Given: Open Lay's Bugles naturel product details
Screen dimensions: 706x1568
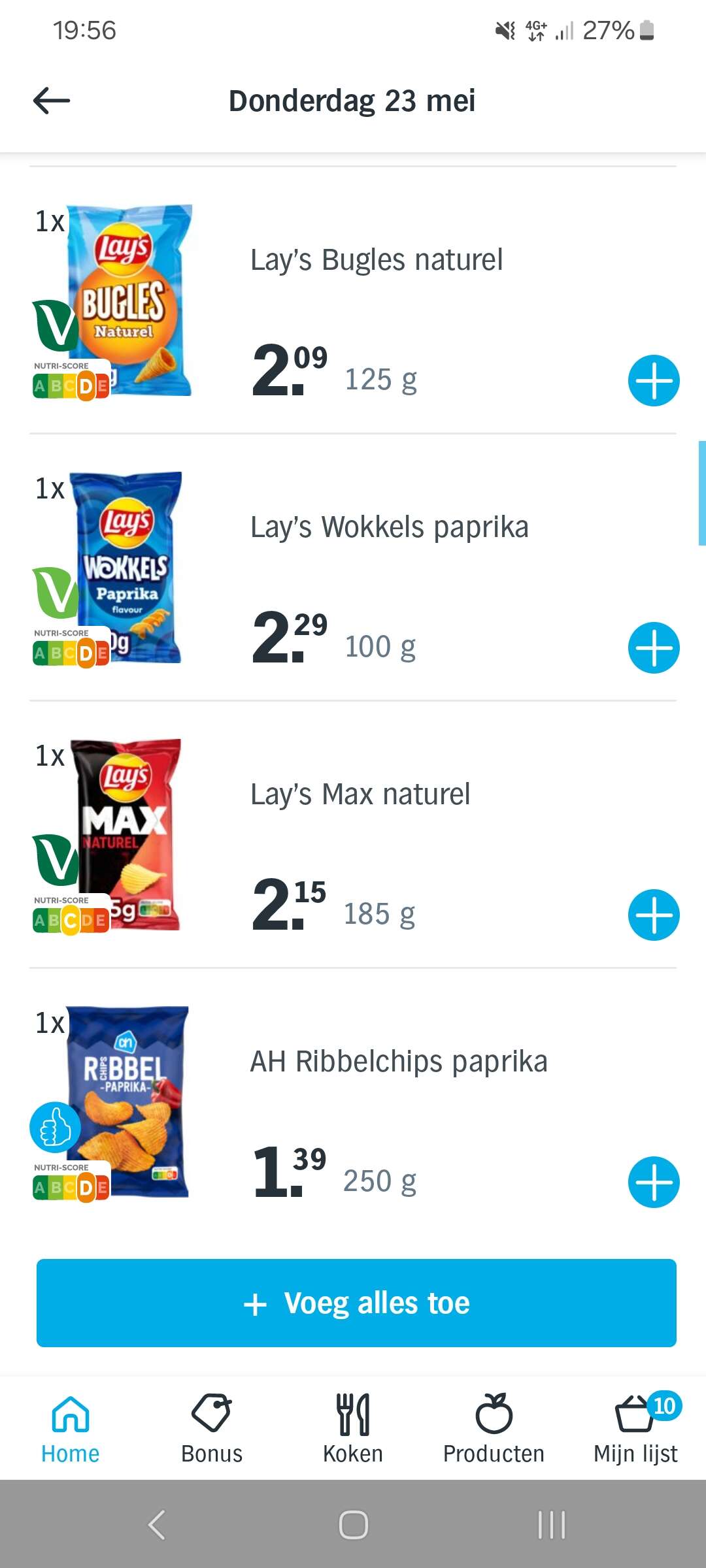Looking at the screenshot, I should coord(377,259).
